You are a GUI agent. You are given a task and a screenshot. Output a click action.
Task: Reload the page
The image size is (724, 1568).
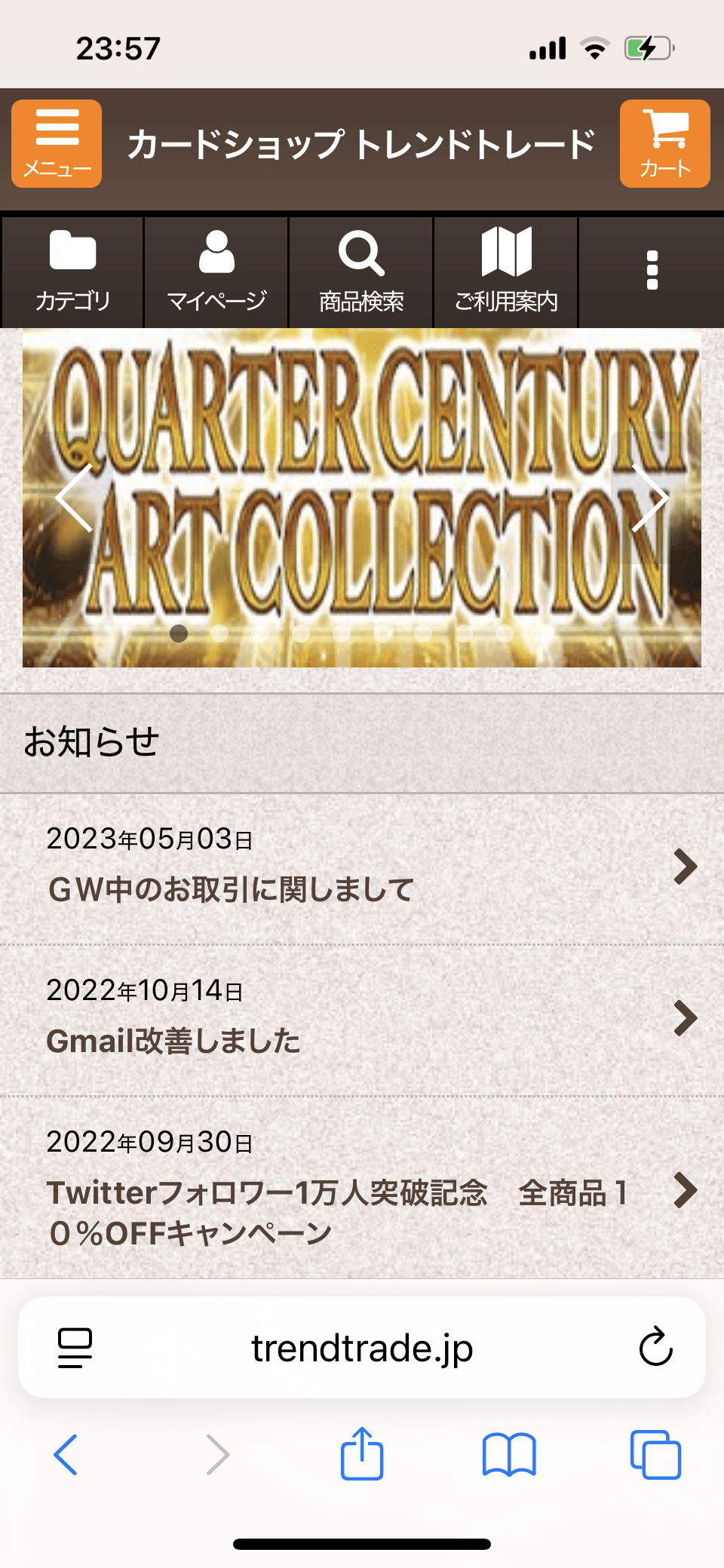655,1347
